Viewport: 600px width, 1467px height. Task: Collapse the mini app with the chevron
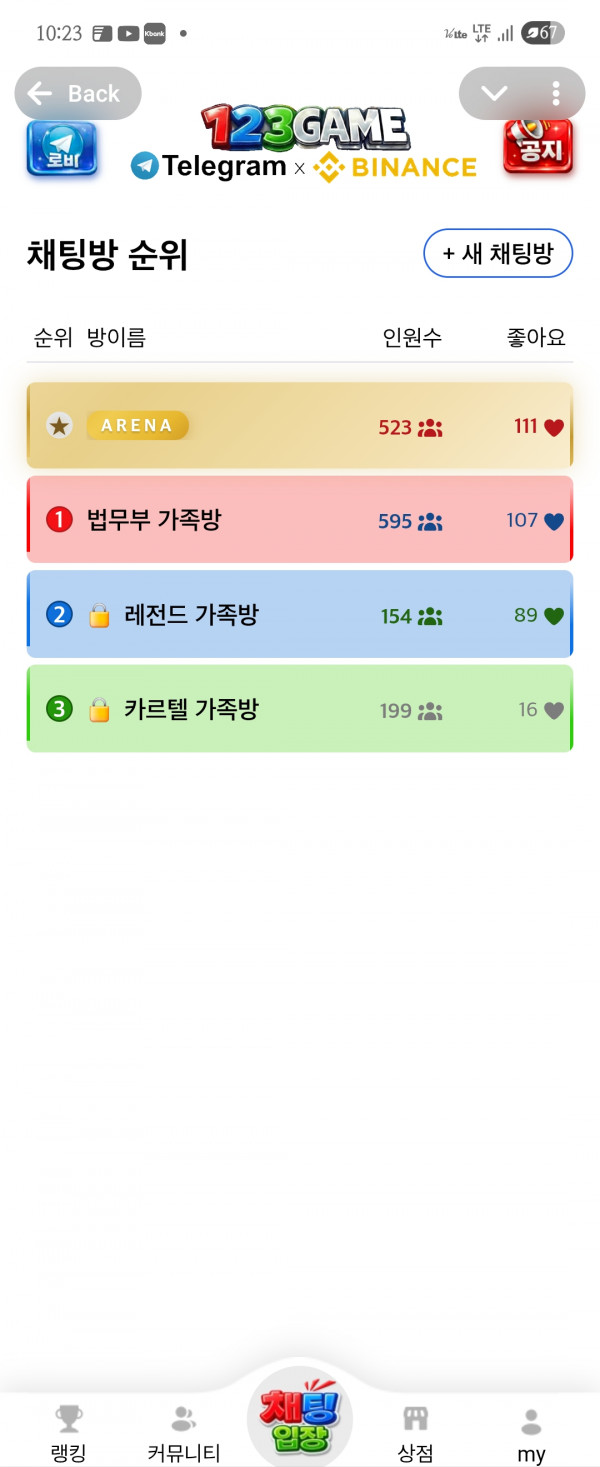coord(494,94)
